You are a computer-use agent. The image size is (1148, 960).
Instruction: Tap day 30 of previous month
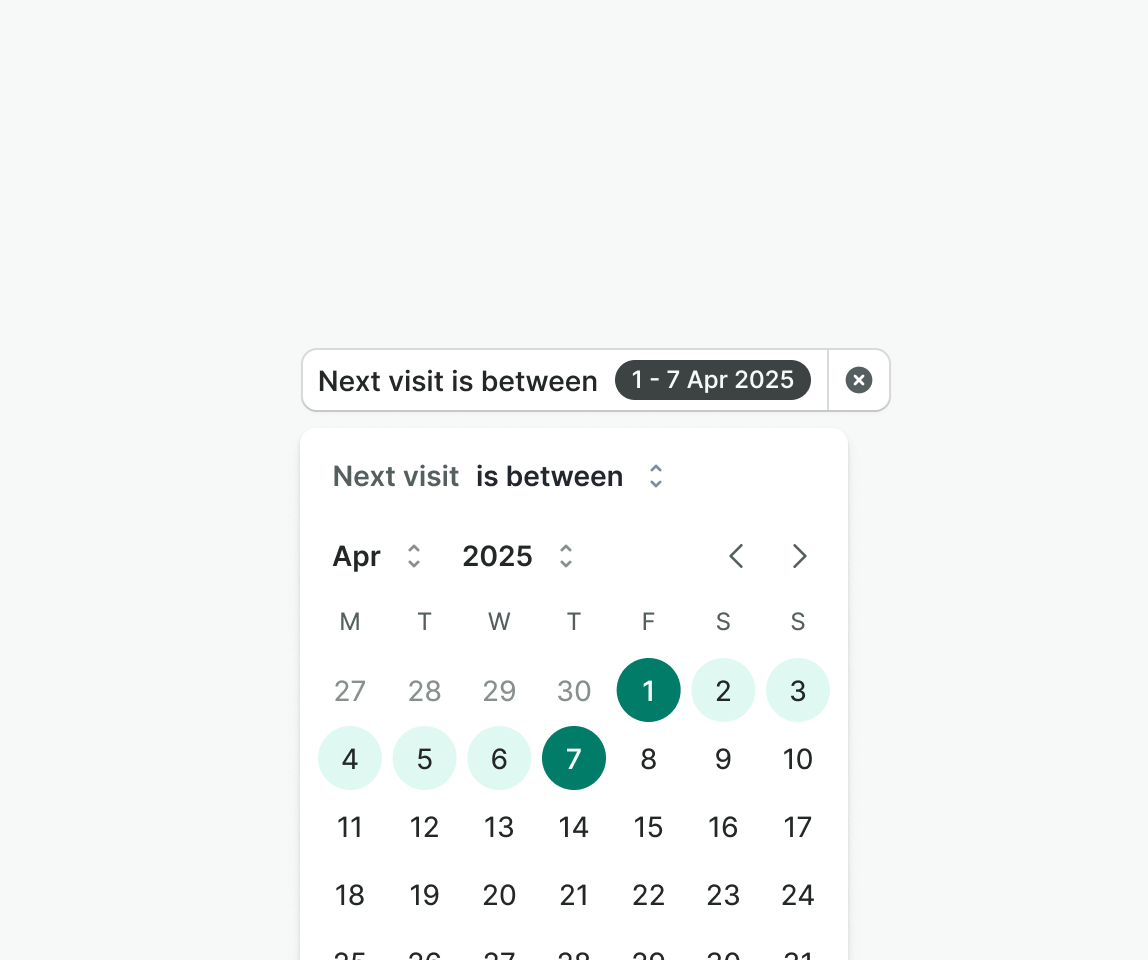click(x=574, y=691)
